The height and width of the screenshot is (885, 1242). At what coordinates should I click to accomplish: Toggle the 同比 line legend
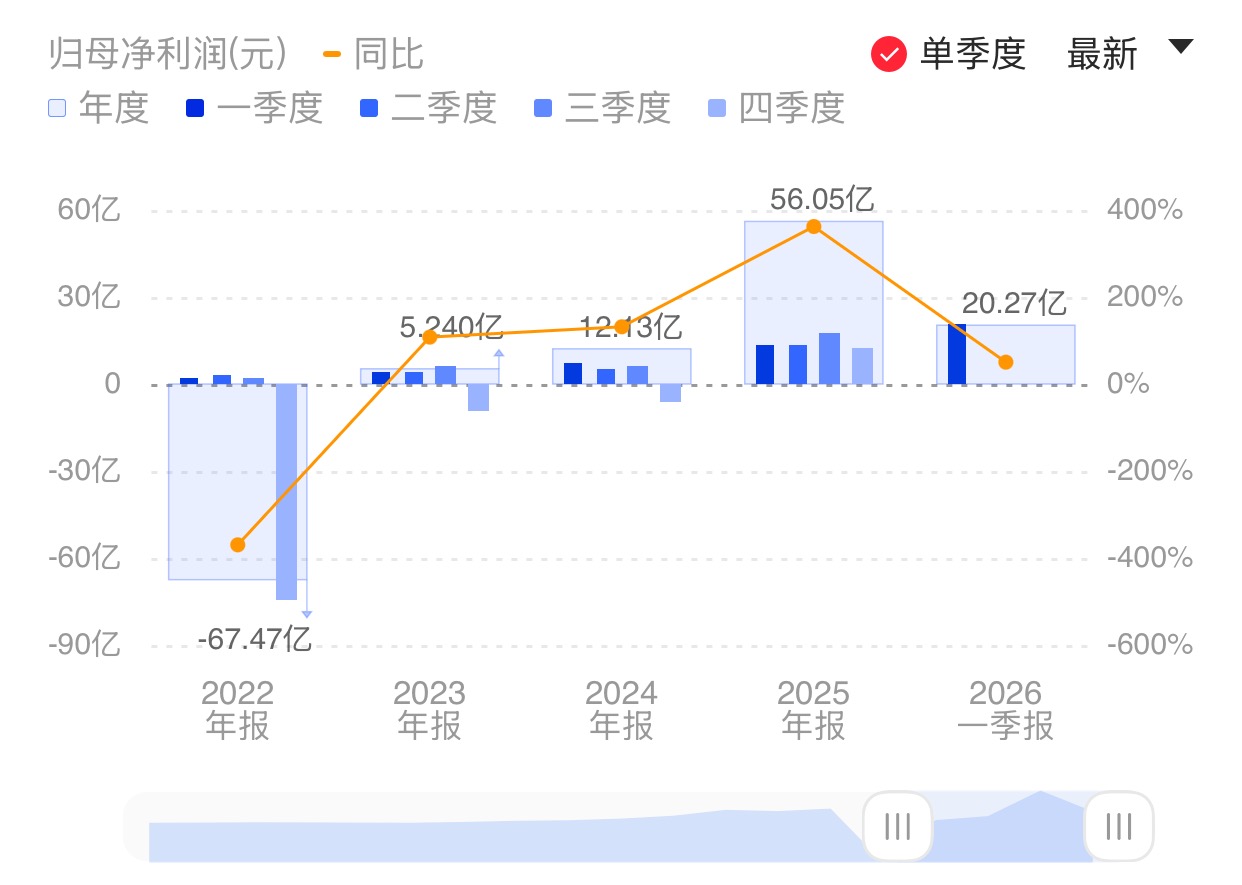pos(374,53)
